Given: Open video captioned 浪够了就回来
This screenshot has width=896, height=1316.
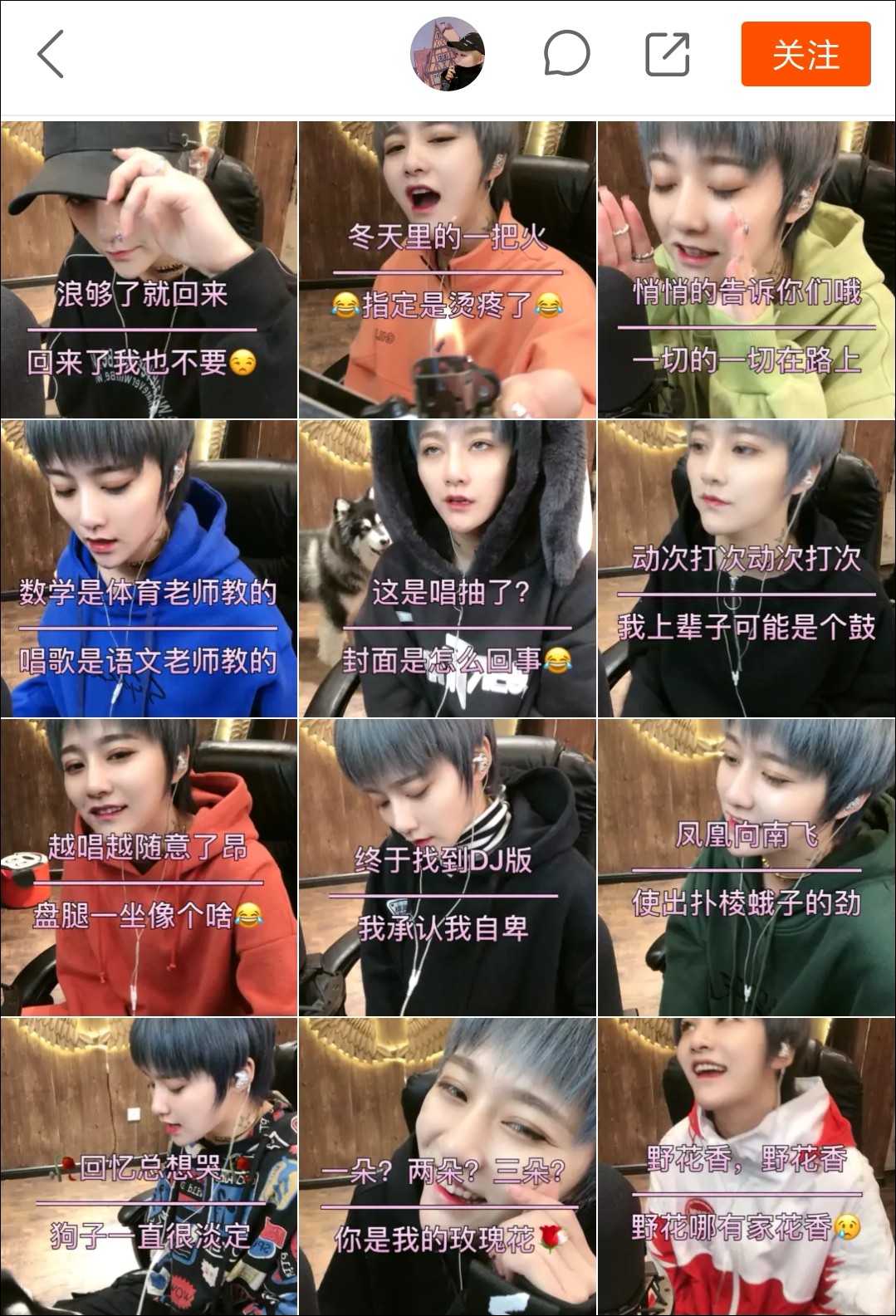Looking at the screenshot, I should 149,270.
